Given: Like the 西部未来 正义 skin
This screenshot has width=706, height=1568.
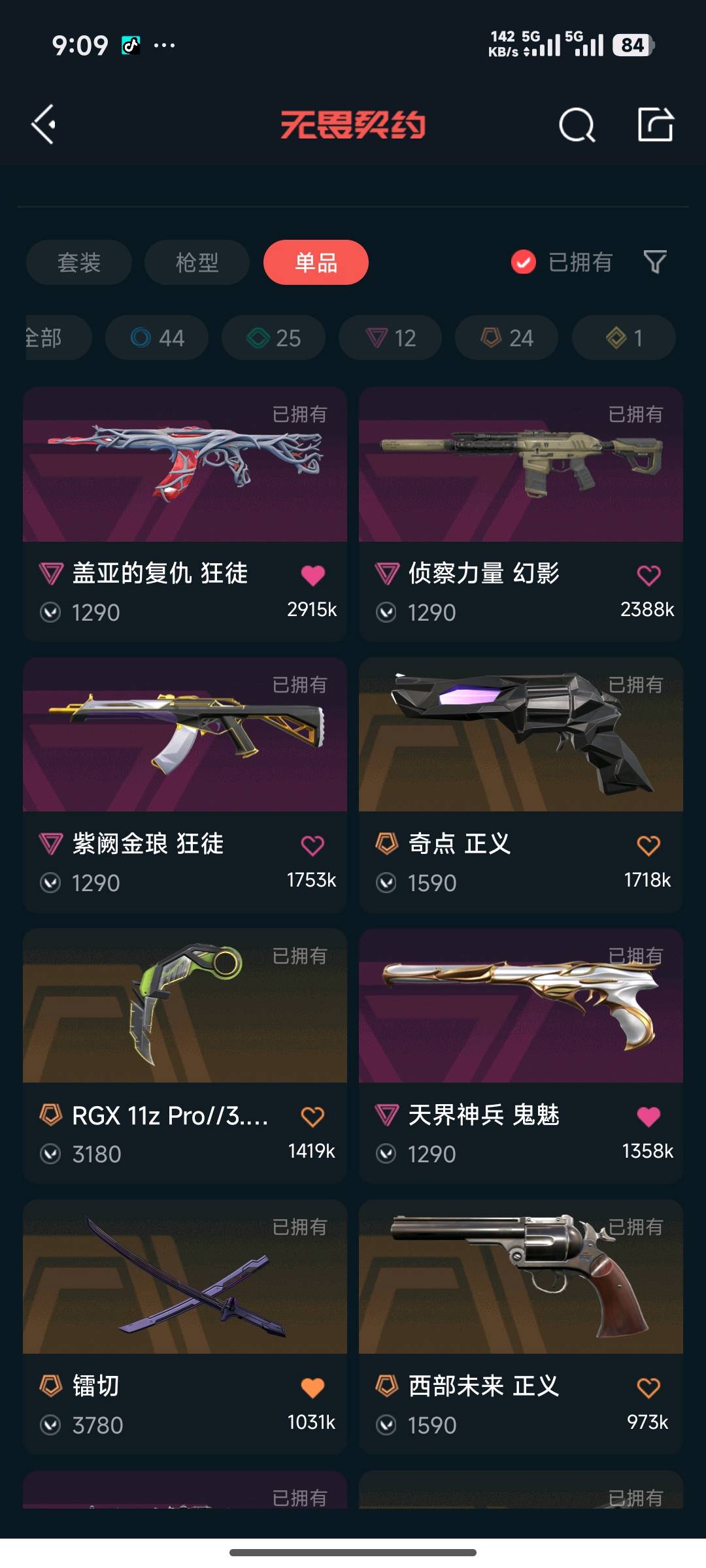Looking at the screenshot, I should point(648,1388).
